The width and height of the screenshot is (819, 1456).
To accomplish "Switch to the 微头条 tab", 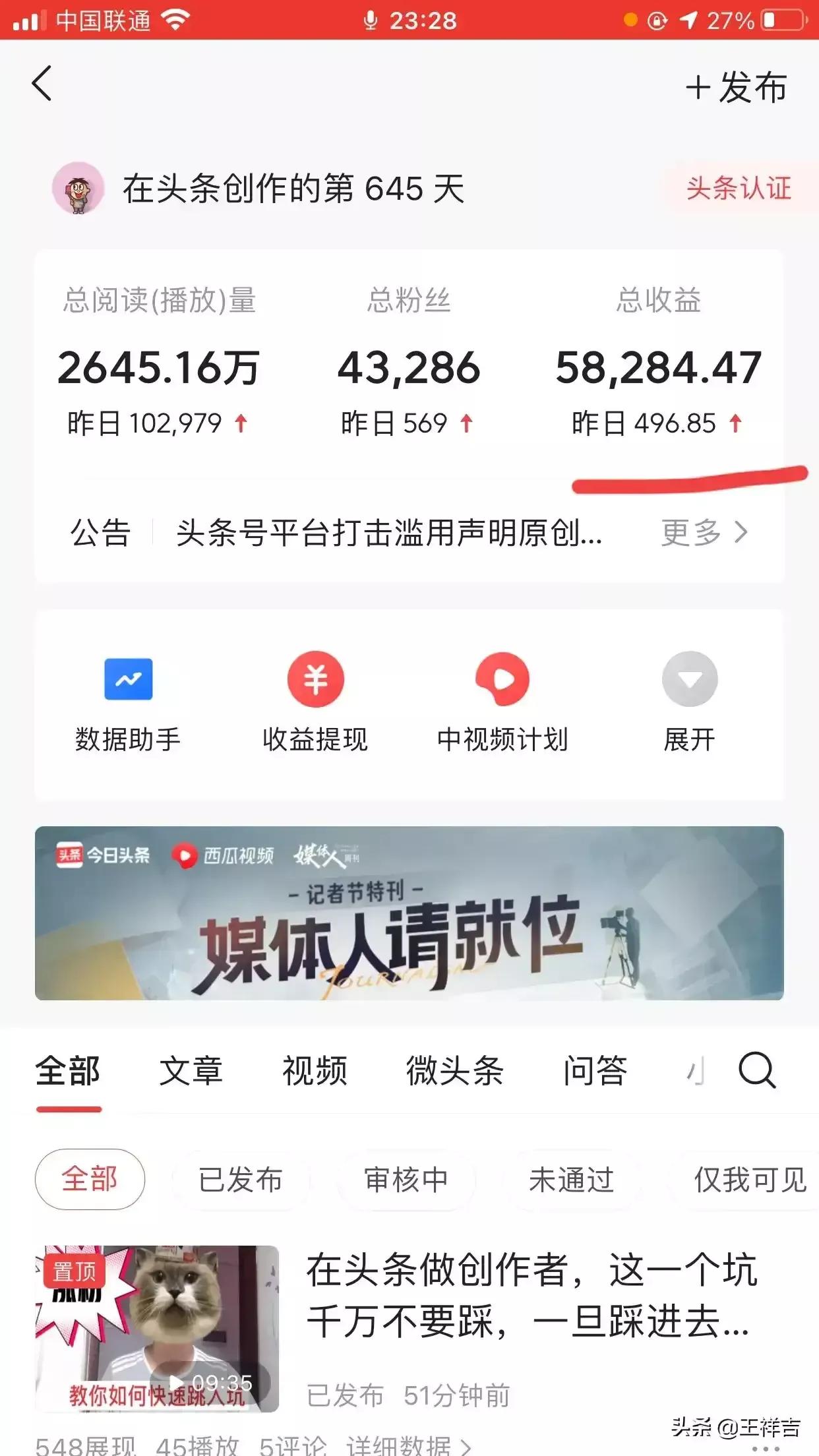I will pos(454,1070).
